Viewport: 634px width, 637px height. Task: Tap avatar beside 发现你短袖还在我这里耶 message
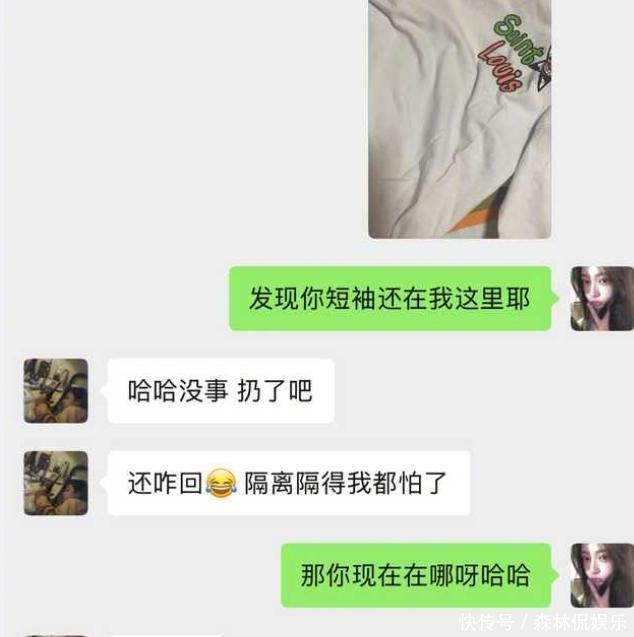tap(601, 298)
